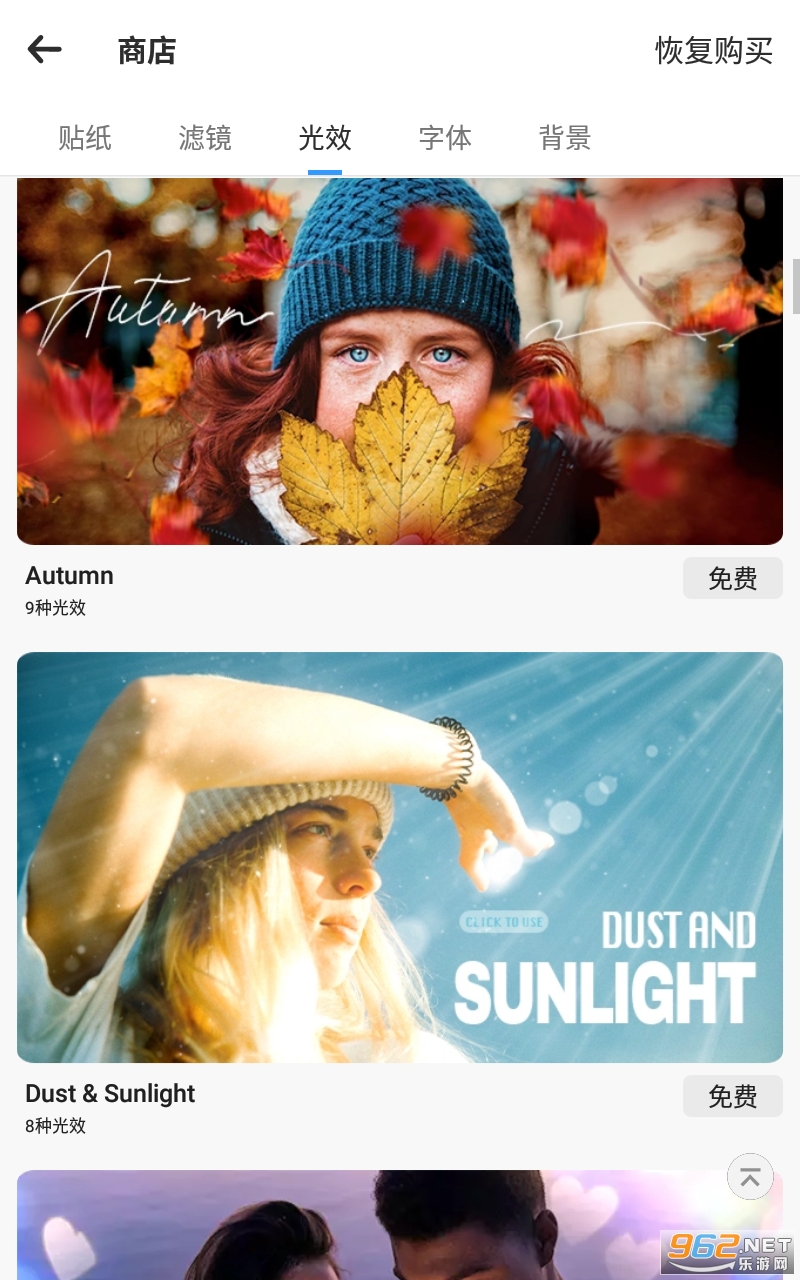The width and height of the screenshot is (800, 1280).
Task: Switch to the 贴纸 tab
Action: tap(85, 138)
